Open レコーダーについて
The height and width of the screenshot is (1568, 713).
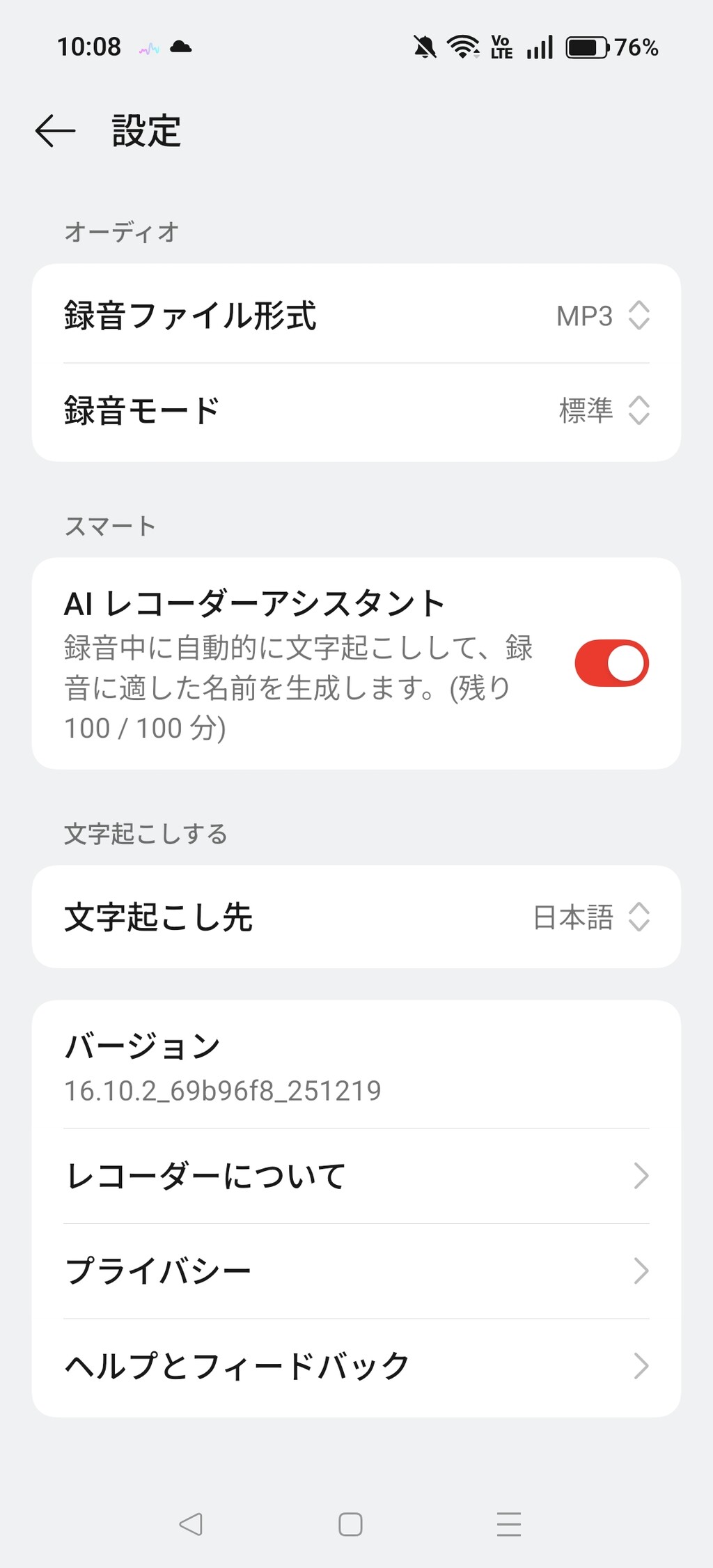coord(356,1176)
